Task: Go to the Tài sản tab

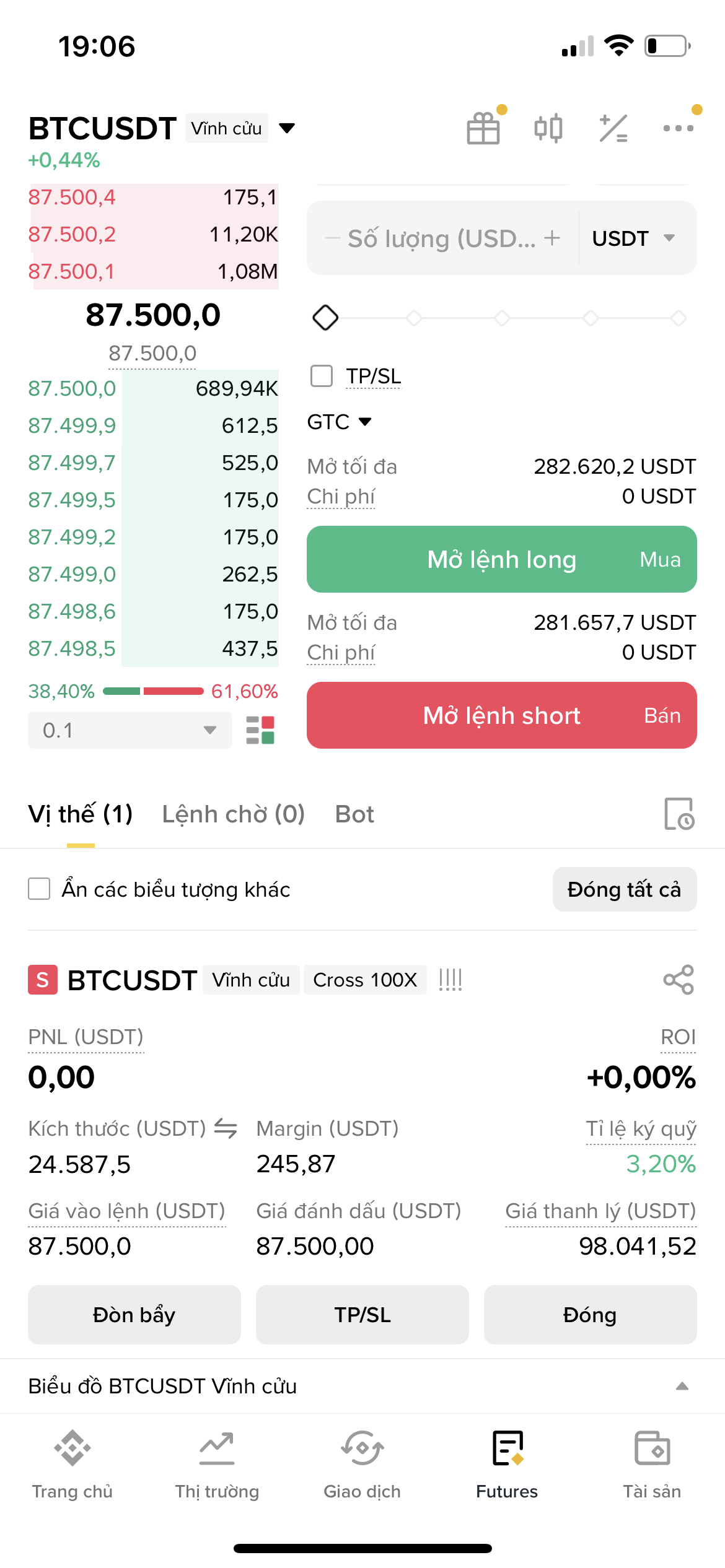Action: click(x=652, y=1465)
